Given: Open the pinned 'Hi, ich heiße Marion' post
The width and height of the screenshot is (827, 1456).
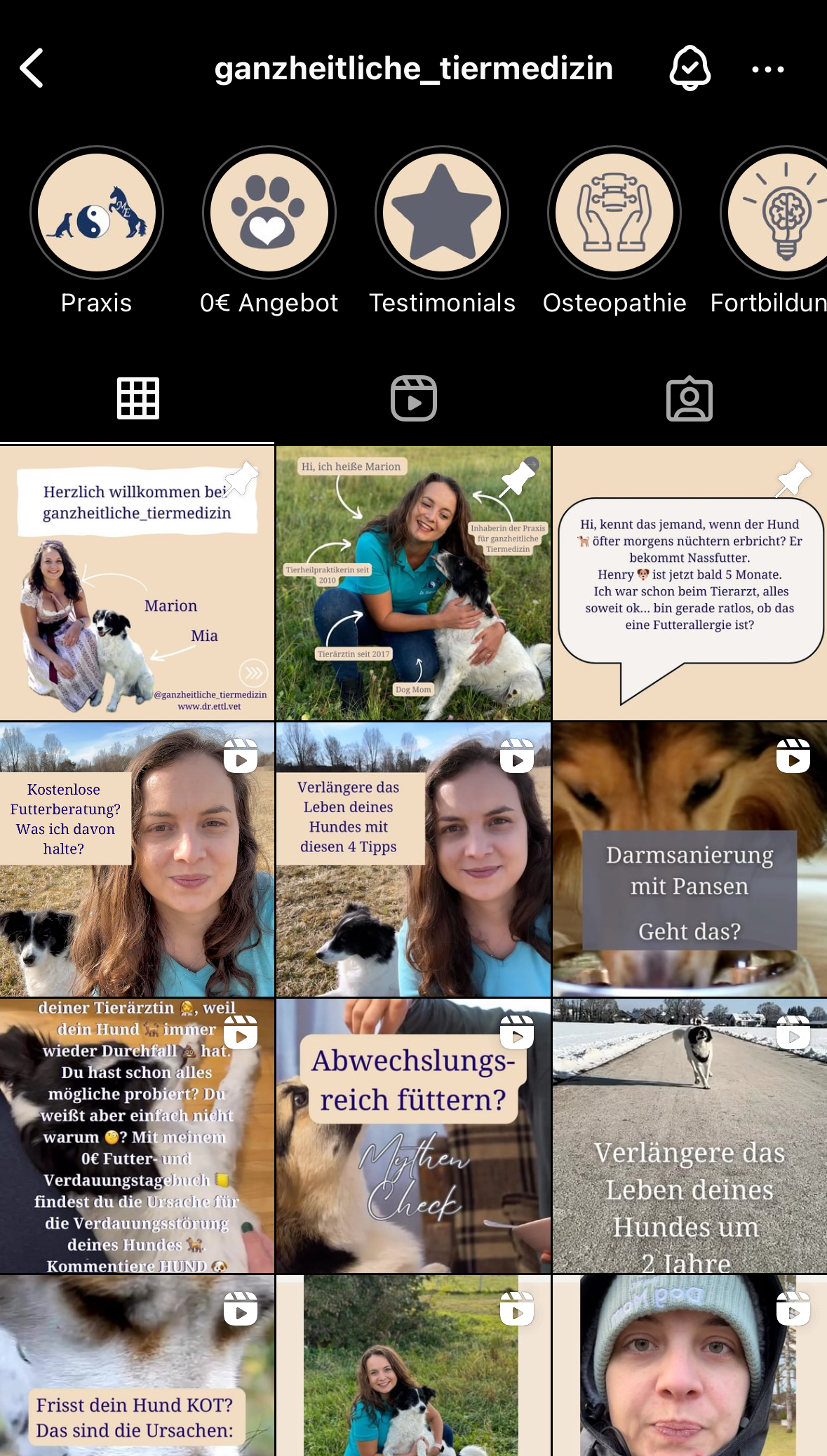Looking at the screenshot, I should point(413,584).
